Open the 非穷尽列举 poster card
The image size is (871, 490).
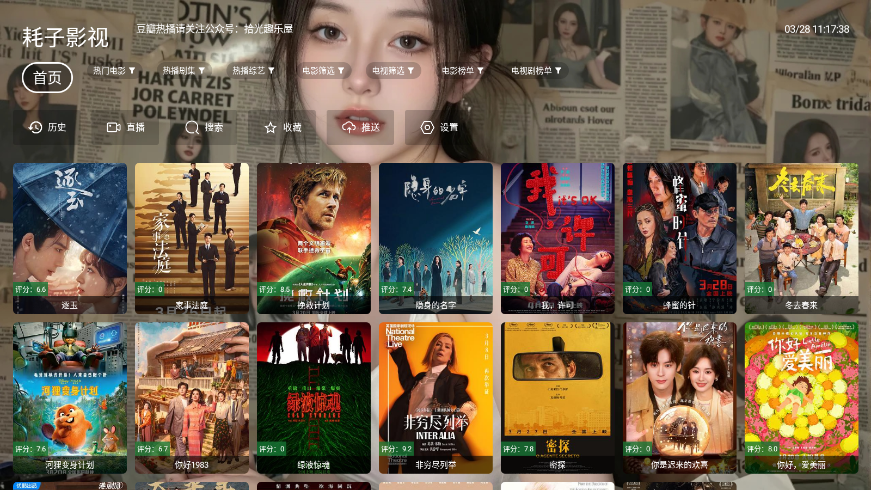[x=435, y=396]
